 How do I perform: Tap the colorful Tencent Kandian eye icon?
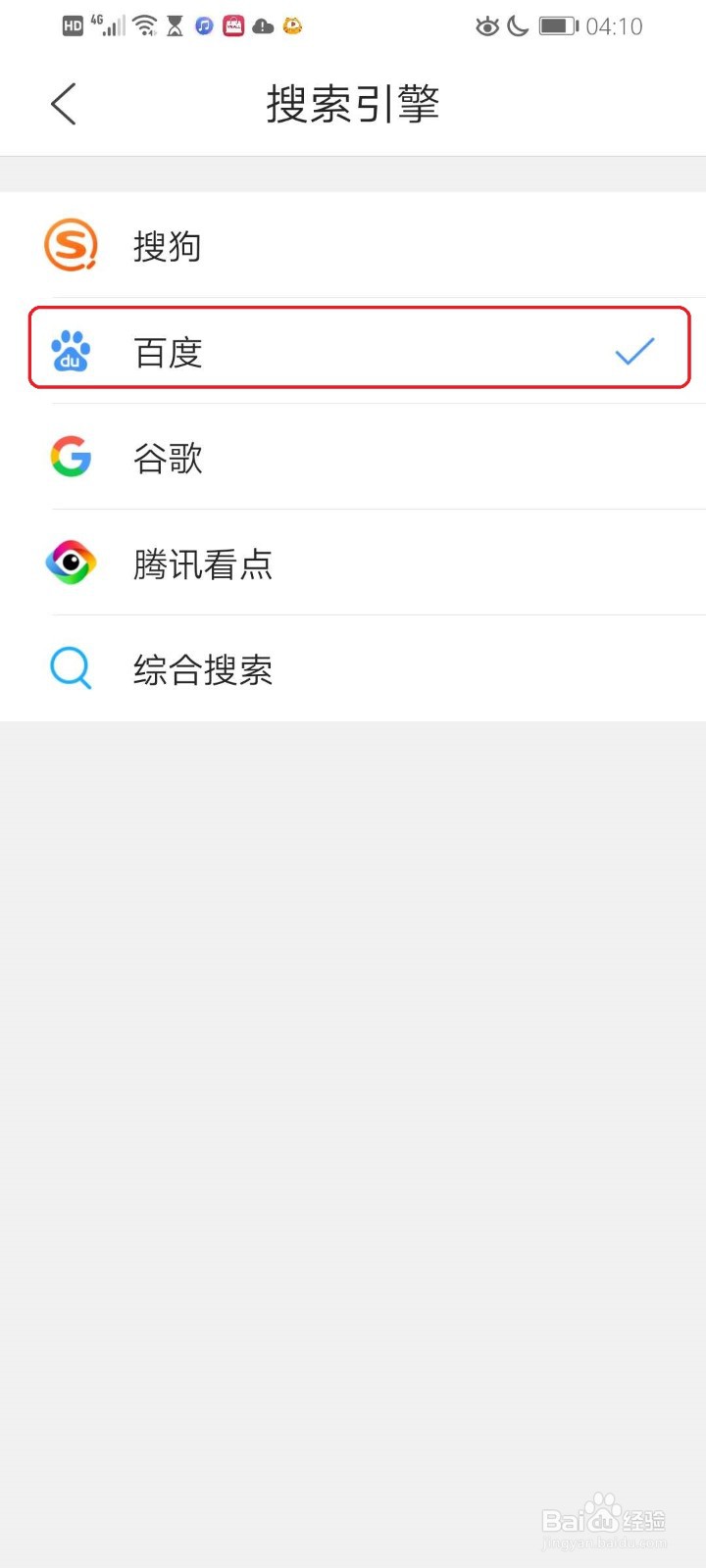[69, 563]
